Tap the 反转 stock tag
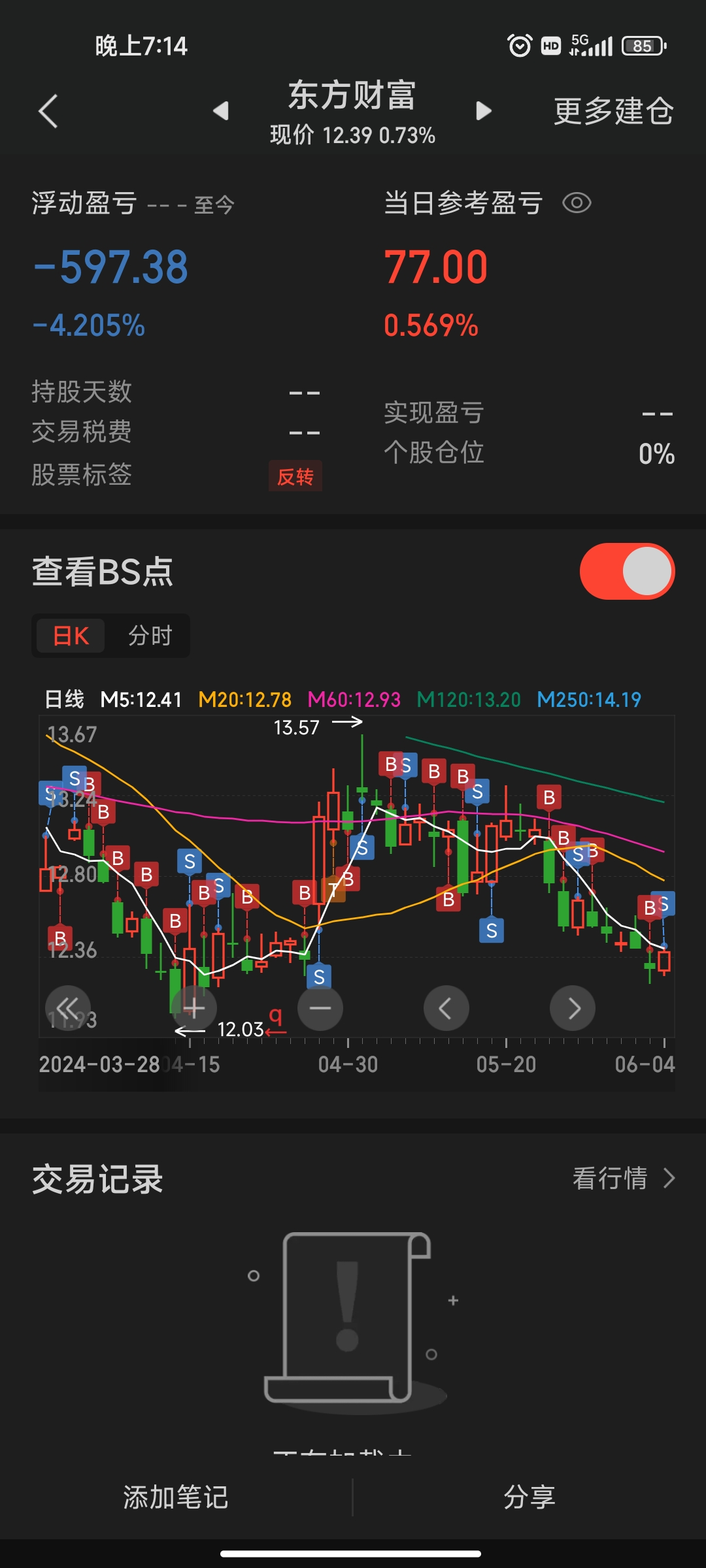 click(x=295, y=476)
